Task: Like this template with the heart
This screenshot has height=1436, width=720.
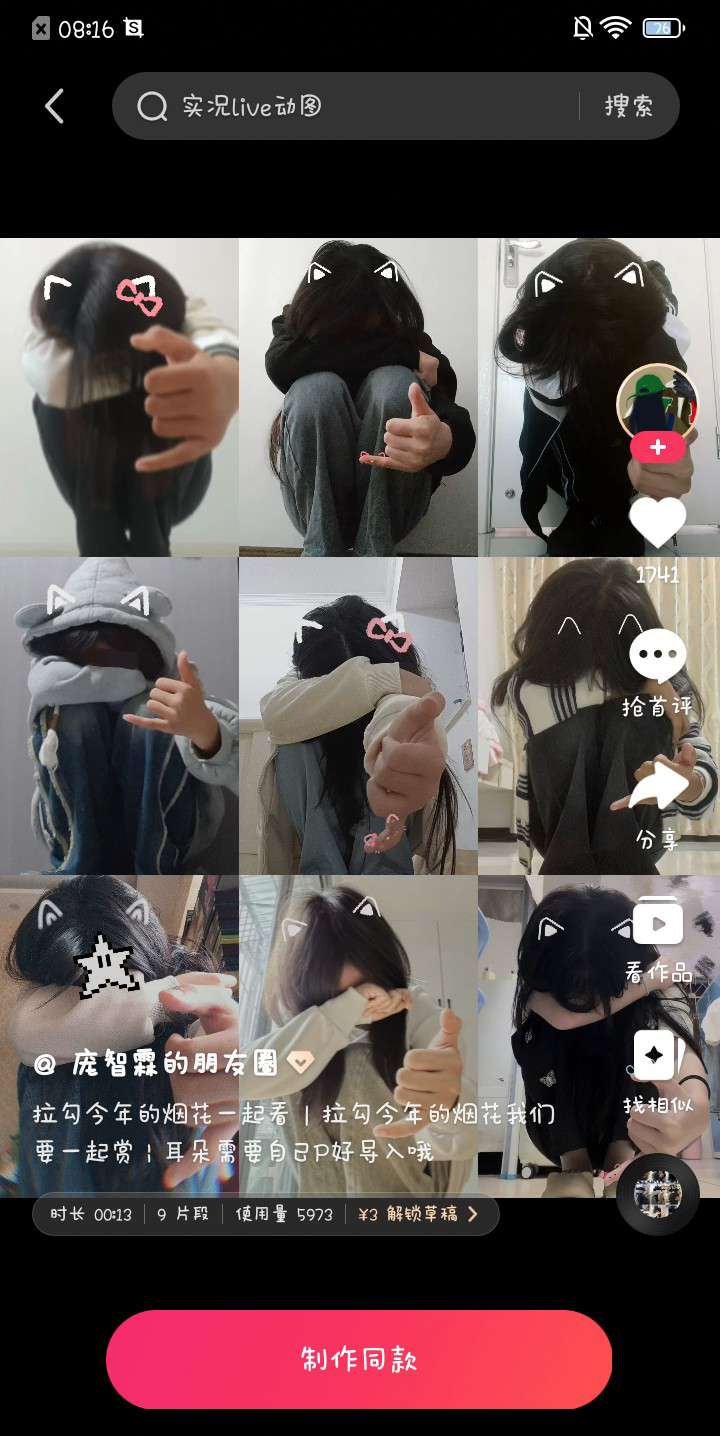Action: (657, 522)
